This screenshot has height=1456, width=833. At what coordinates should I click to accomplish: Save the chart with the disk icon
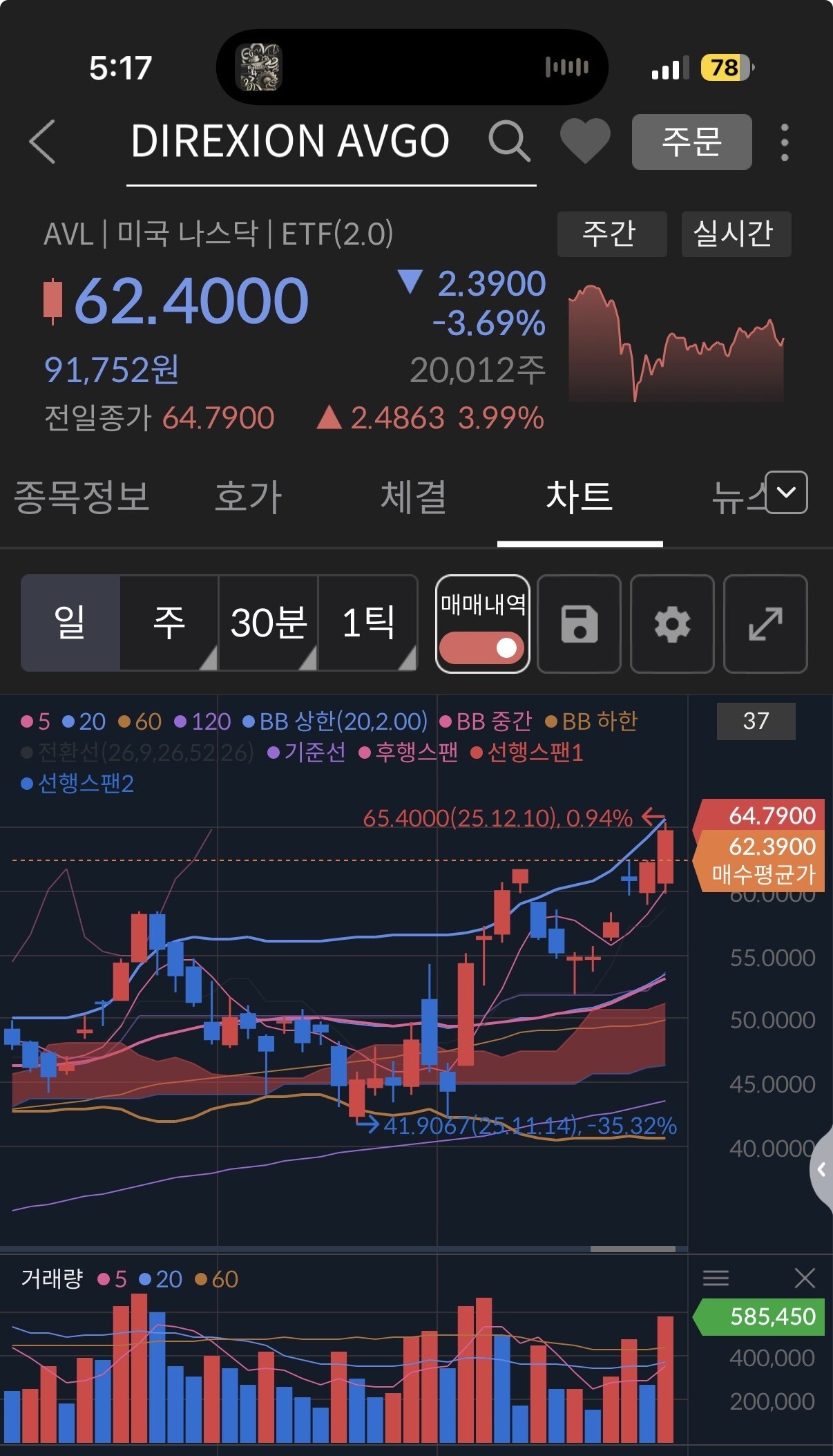point(579,623)
